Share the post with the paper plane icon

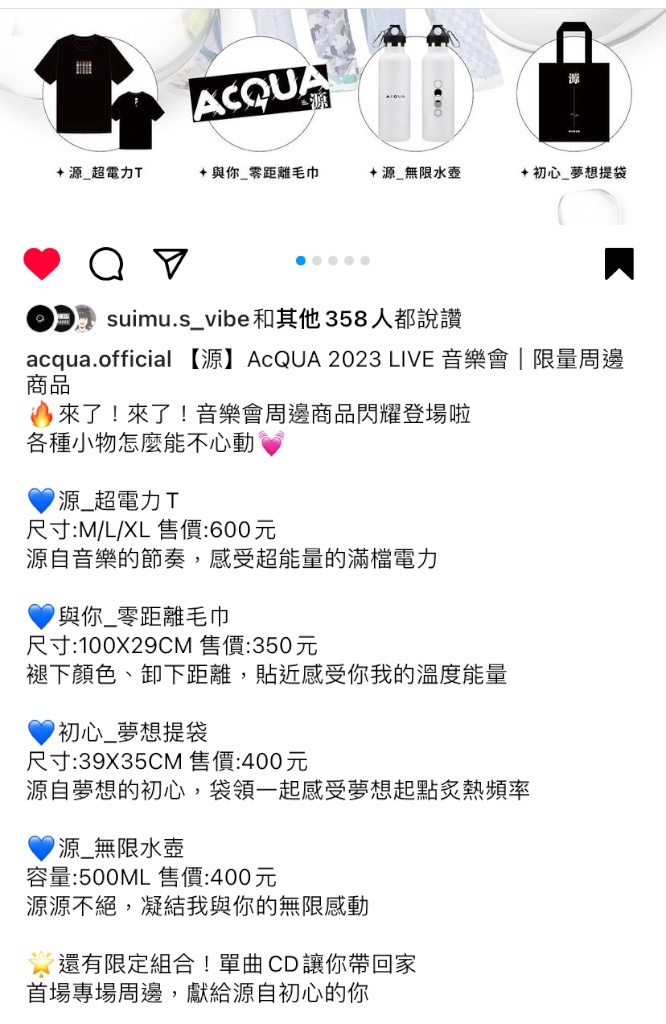pyautogui.click(x=171, y=262)
